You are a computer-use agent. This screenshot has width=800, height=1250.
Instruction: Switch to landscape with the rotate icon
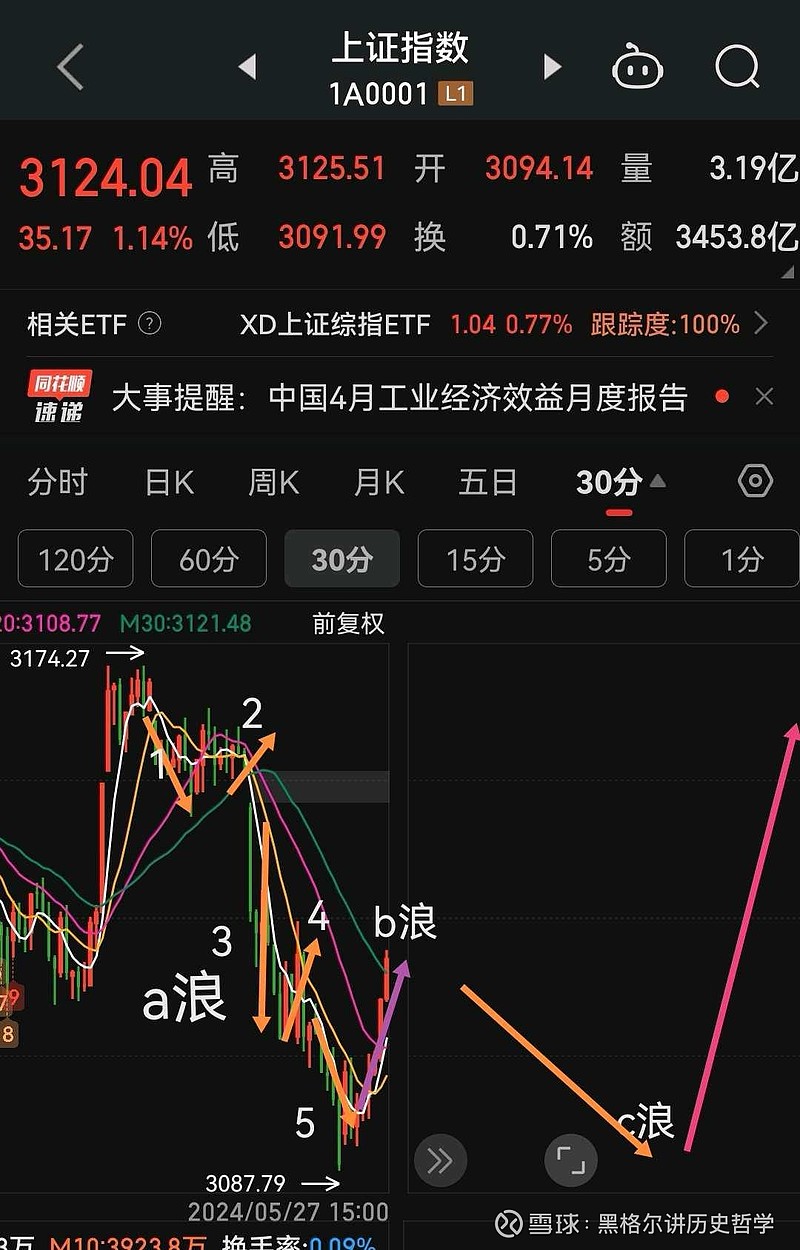[x=571, y=1160]
